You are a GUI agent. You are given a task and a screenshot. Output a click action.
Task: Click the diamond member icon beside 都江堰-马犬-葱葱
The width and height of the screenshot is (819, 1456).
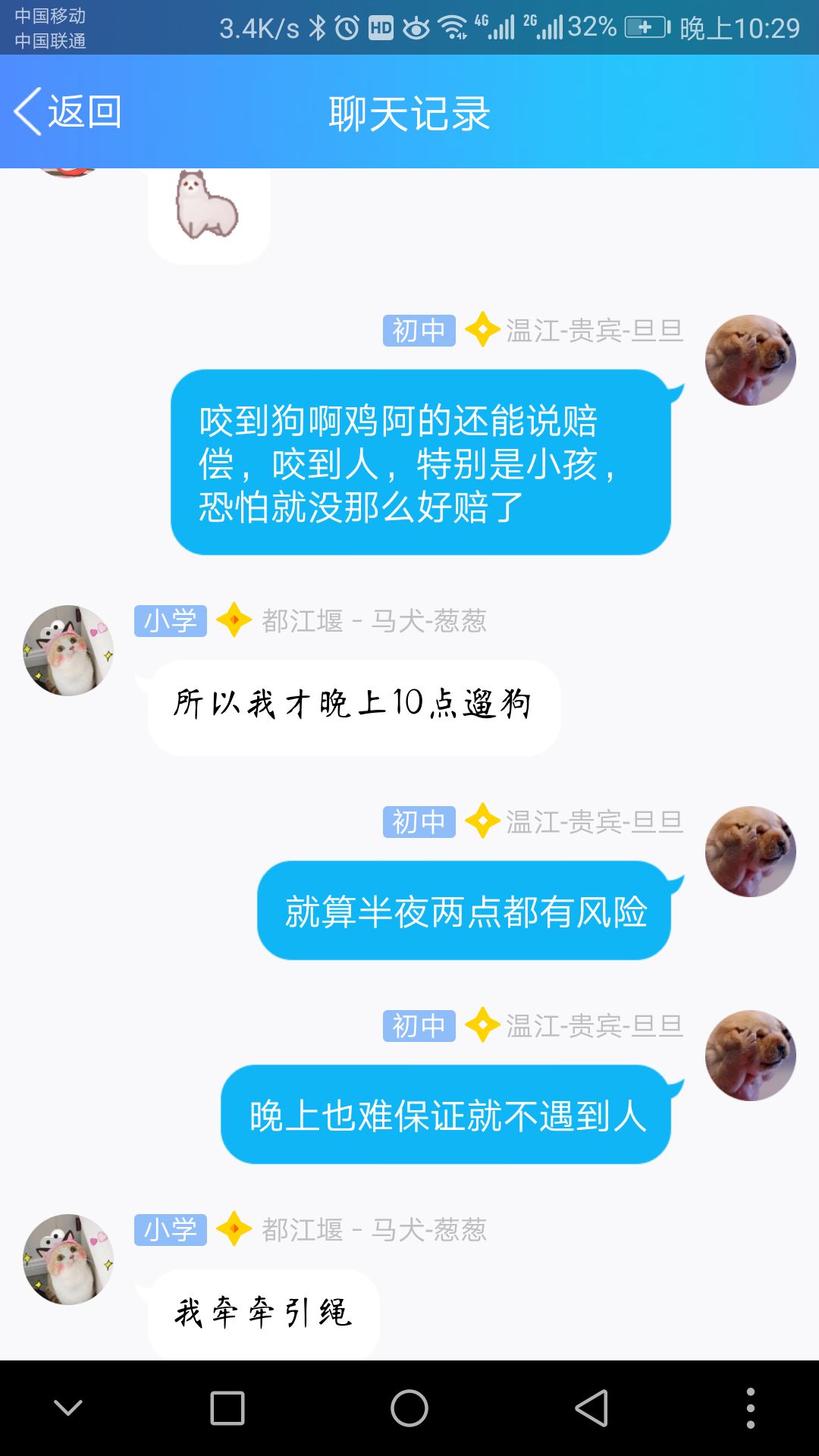tap(234, 622)
